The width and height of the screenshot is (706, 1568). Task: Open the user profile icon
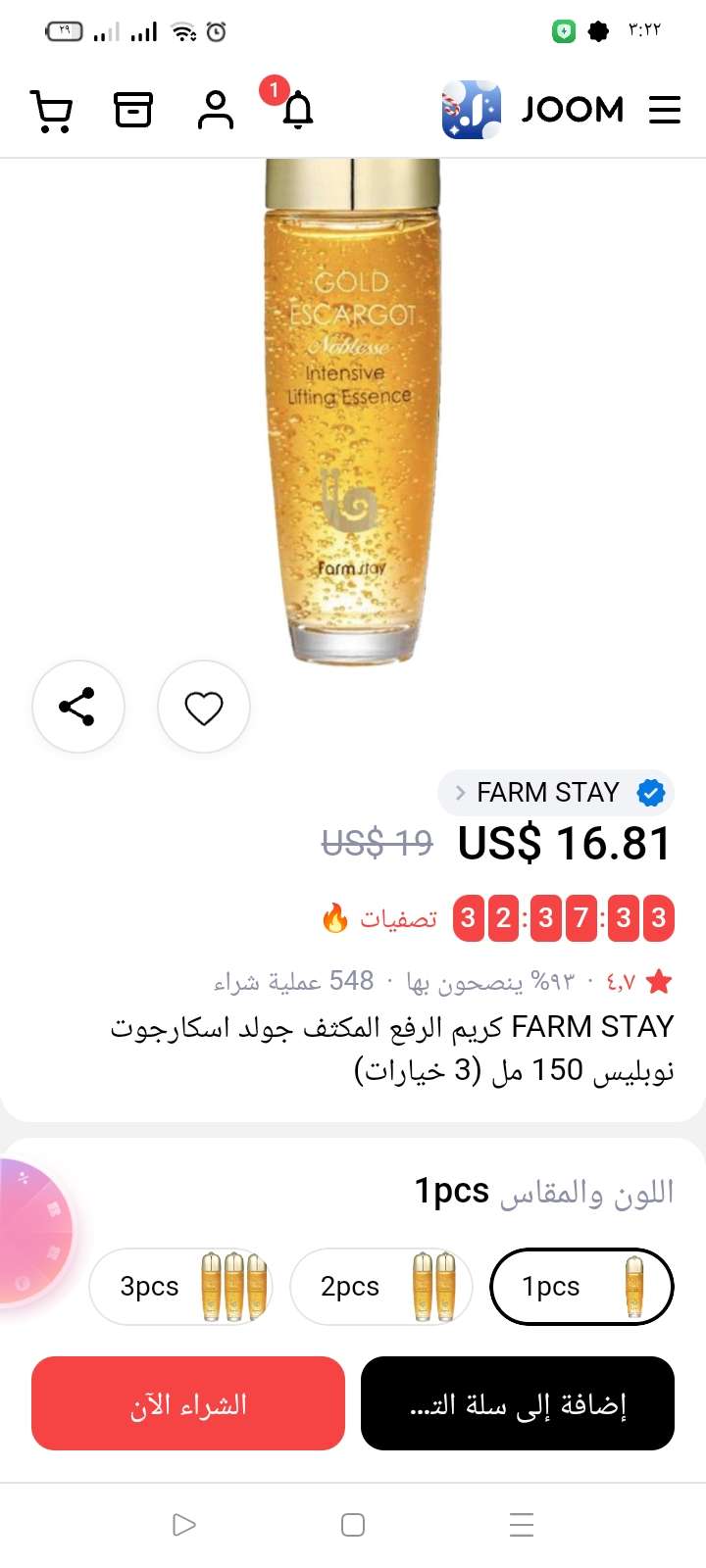point(216,109)
